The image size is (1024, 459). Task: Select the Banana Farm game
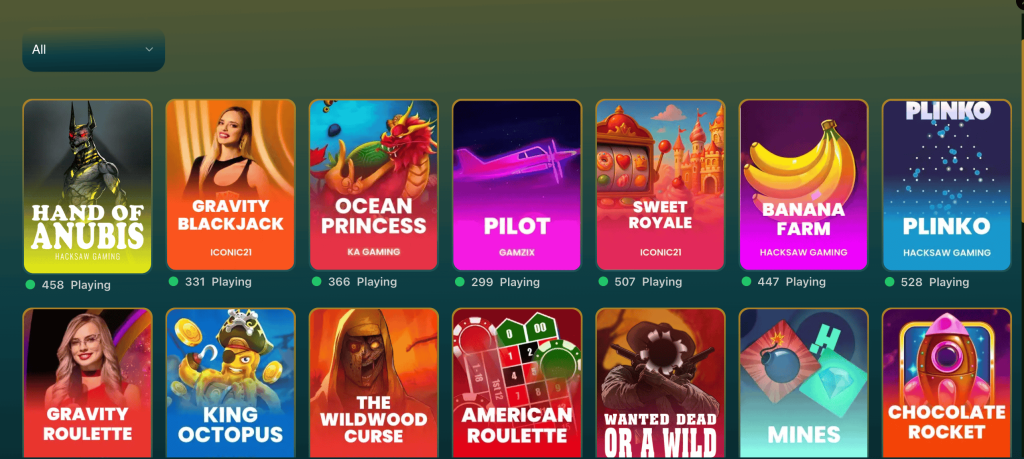point(803,185)
